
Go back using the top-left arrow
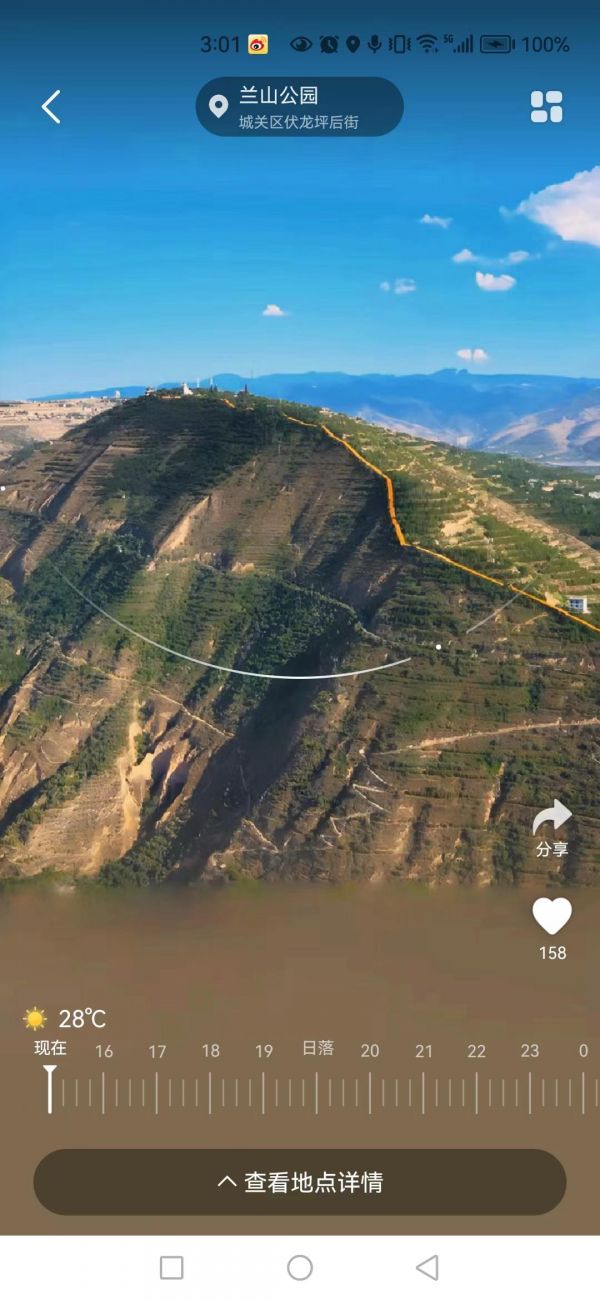[x=51, y=107]
